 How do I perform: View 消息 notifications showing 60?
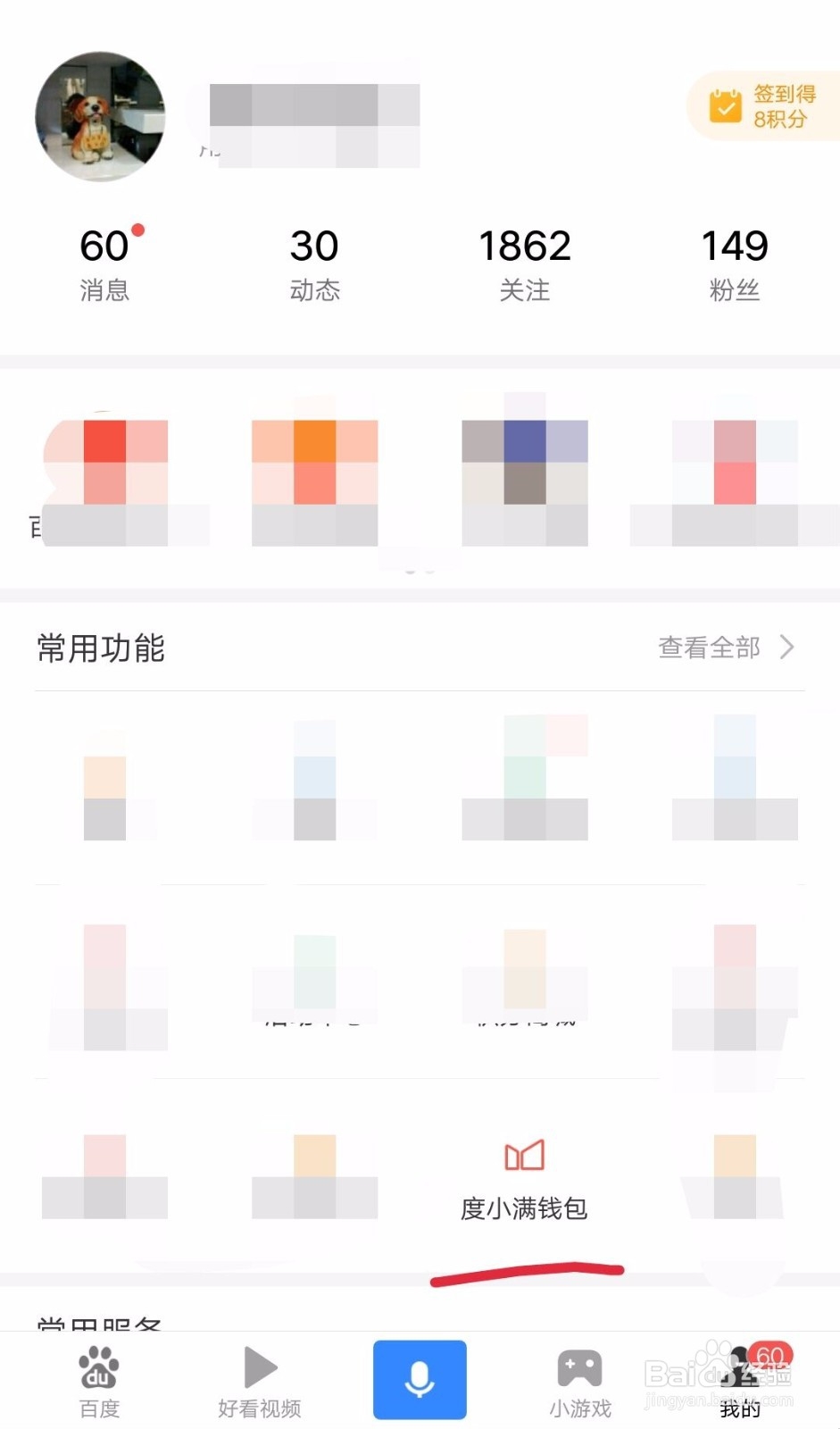tap(104, 263)
